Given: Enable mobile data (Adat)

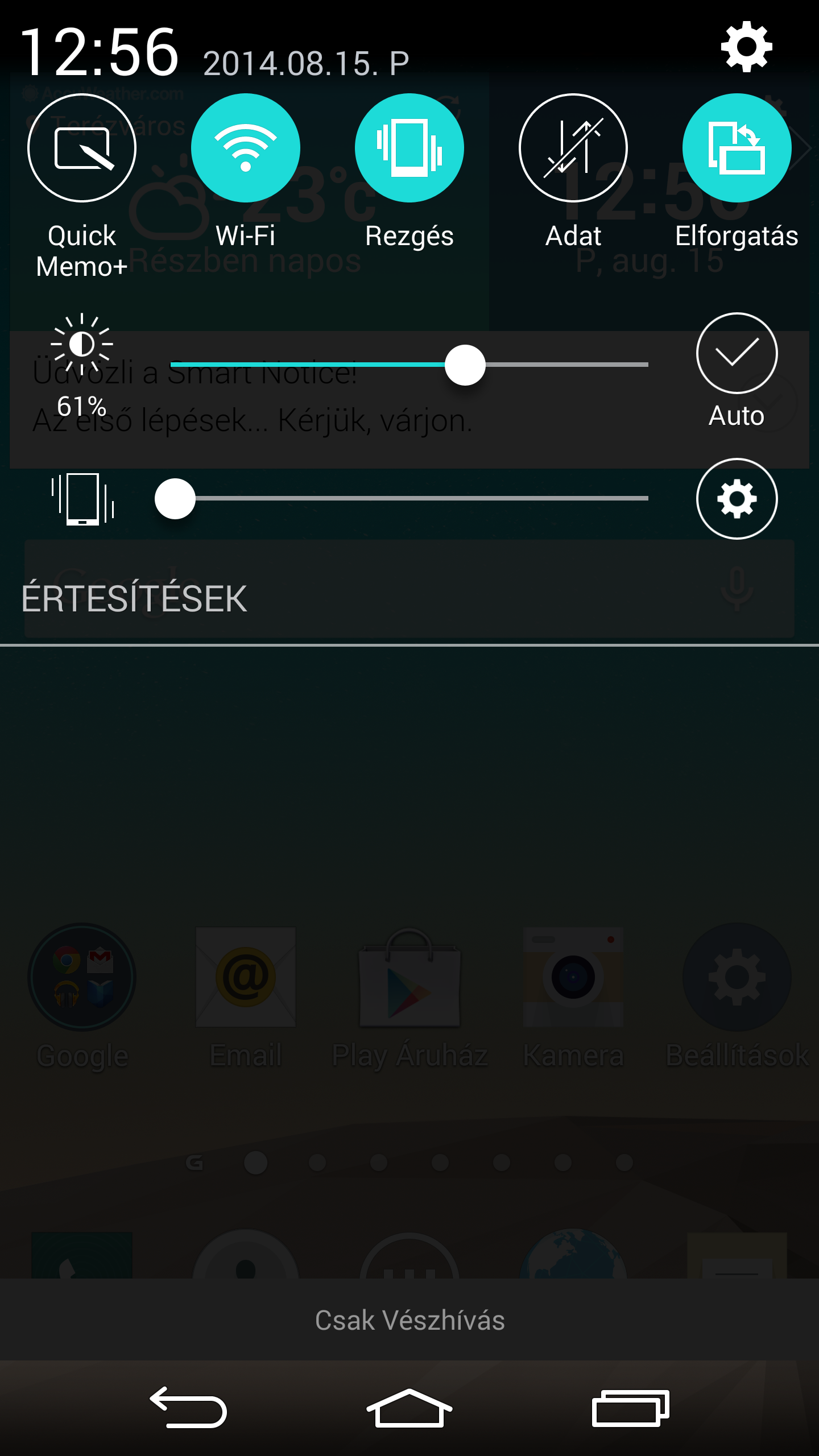Looking at the screenshot, I should [x=573, y=148].
